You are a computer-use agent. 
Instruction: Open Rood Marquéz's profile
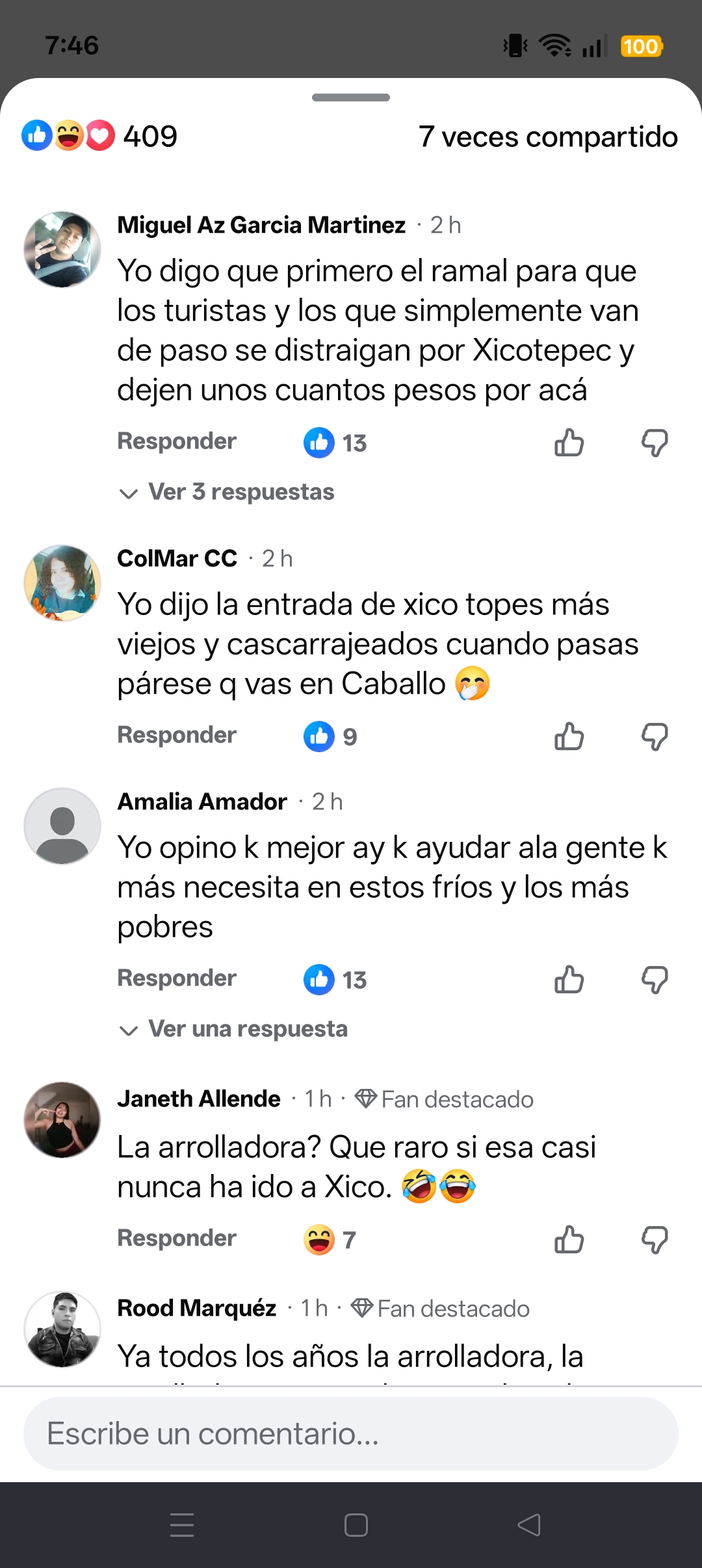tap(196, 1308)
